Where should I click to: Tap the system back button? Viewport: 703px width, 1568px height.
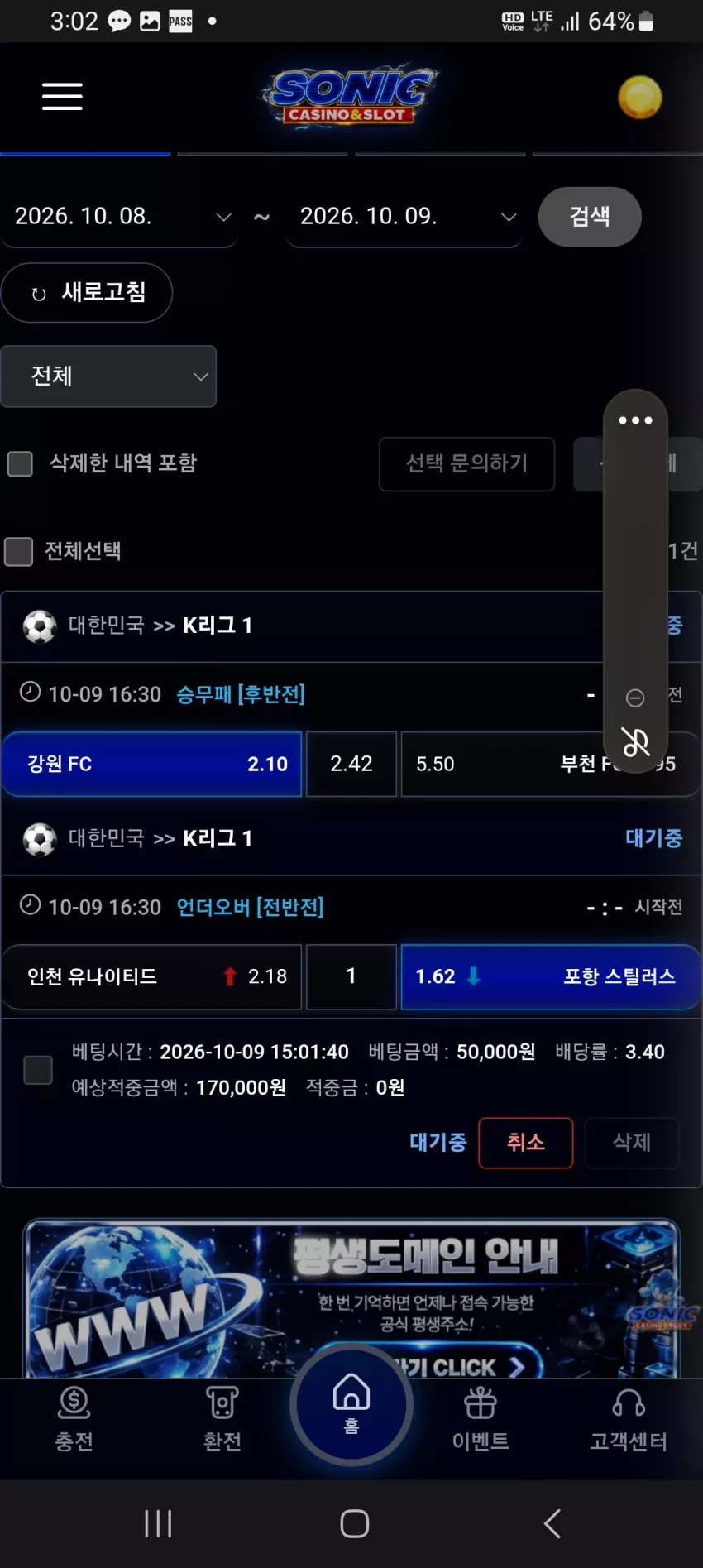point(552,1523)
